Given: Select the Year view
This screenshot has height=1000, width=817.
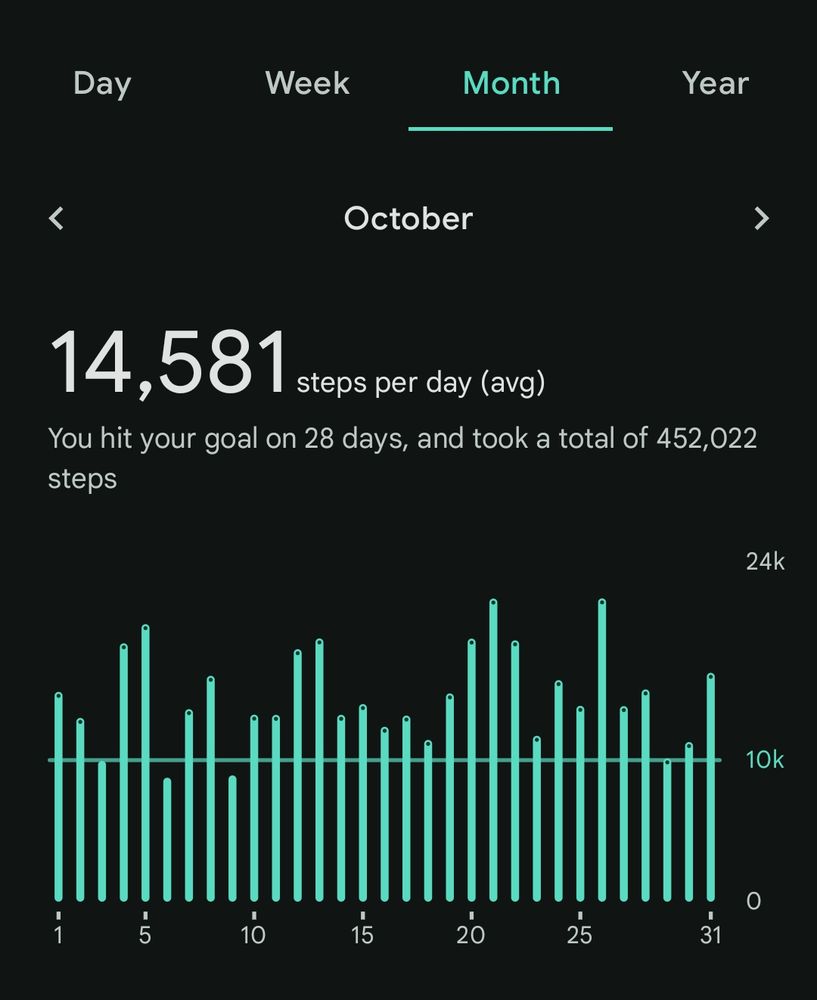Looking at the screenshot, I should point(715,84).
